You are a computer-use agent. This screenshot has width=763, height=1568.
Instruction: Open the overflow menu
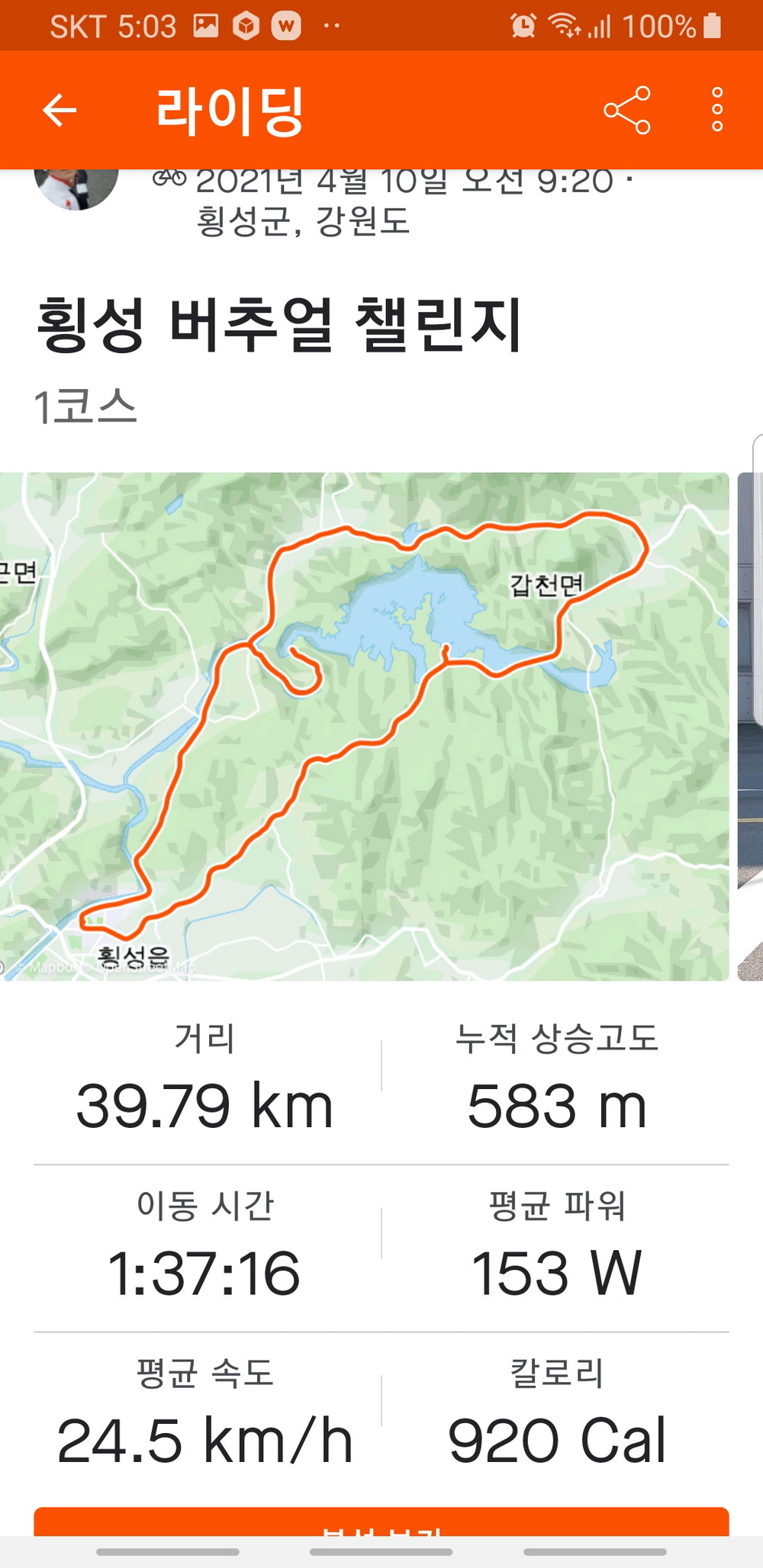pyautogui.click(x=716, y=111)
